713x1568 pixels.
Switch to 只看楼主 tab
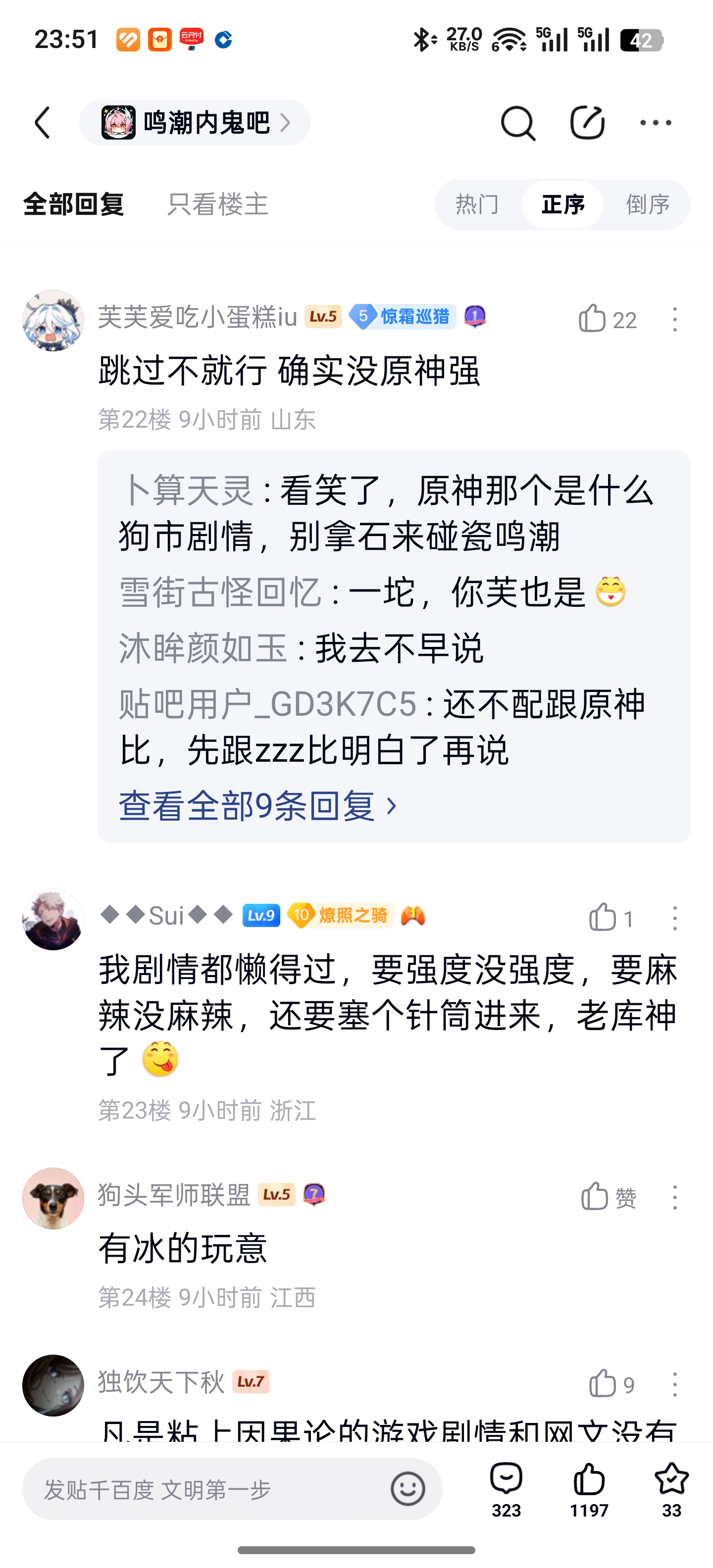click(x=218, y=204)
